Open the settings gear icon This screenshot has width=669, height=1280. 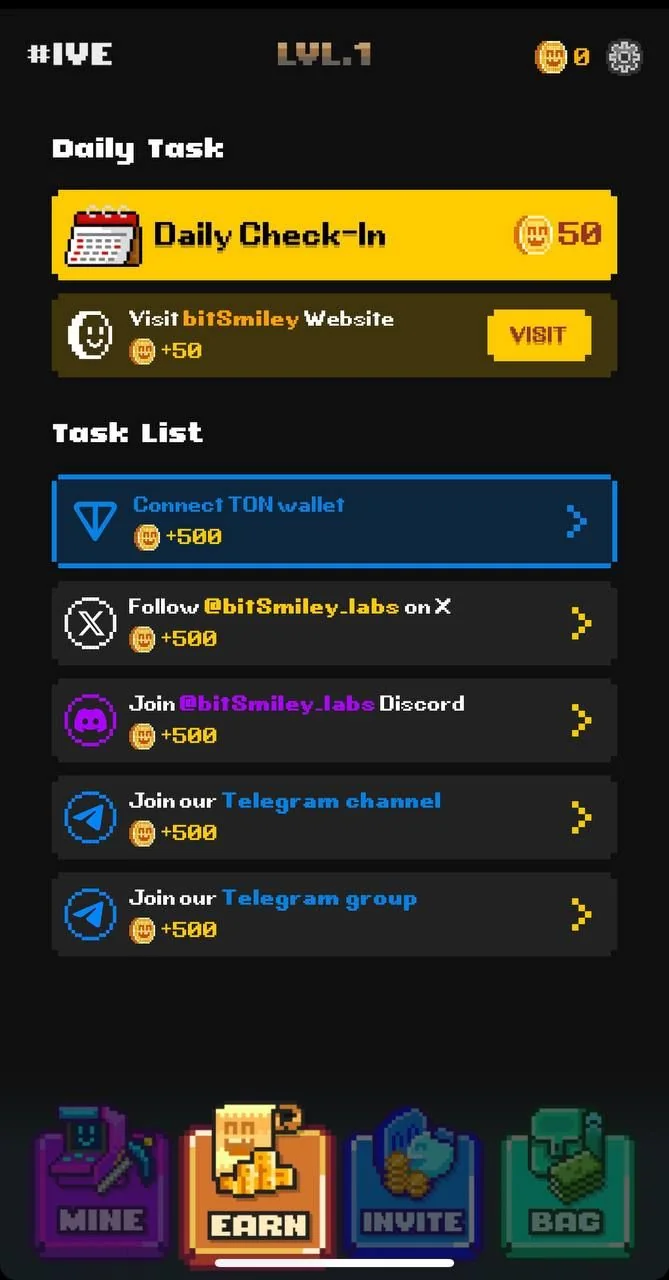click(625, 57)
